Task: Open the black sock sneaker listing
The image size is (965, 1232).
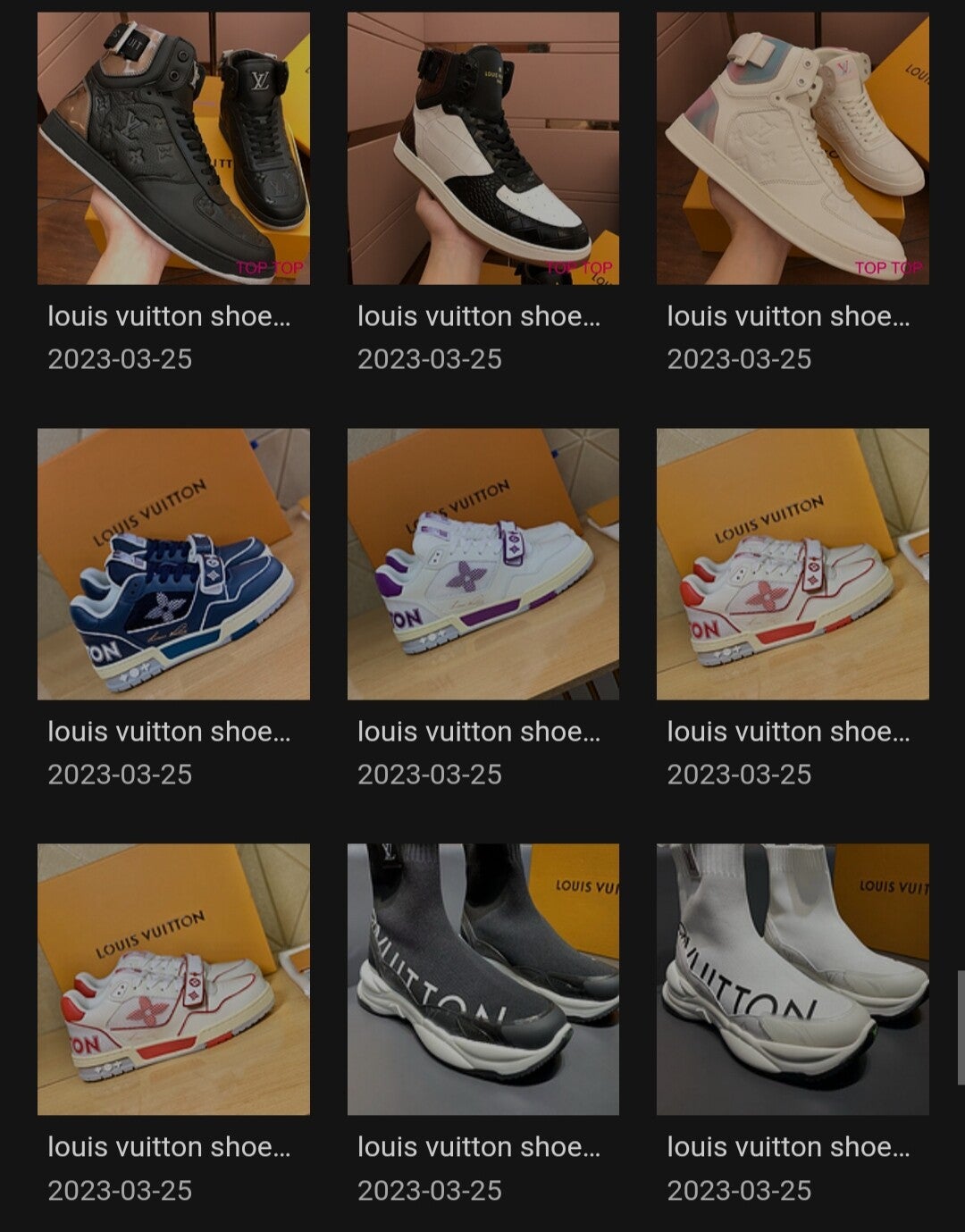Action: point(482,979)
